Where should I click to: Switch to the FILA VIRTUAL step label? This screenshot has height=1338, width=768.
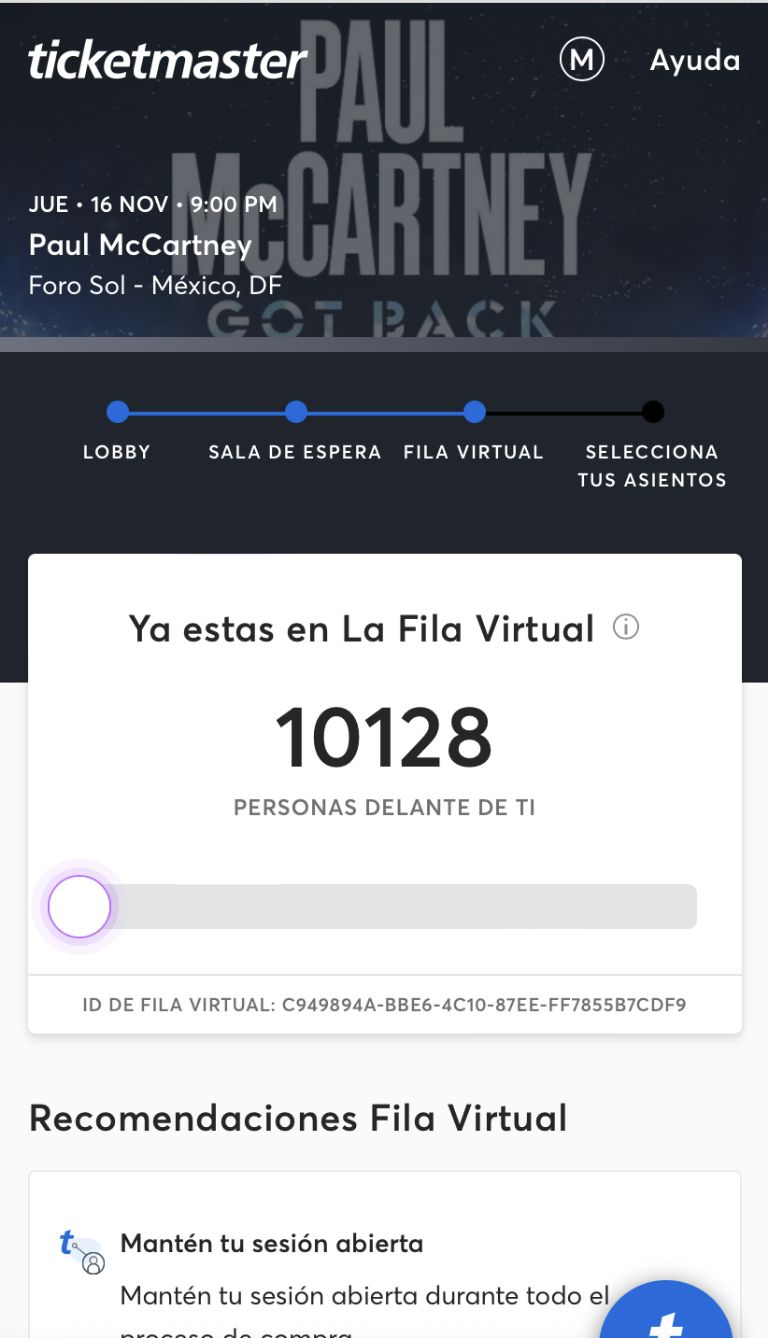tap(474, 452)
